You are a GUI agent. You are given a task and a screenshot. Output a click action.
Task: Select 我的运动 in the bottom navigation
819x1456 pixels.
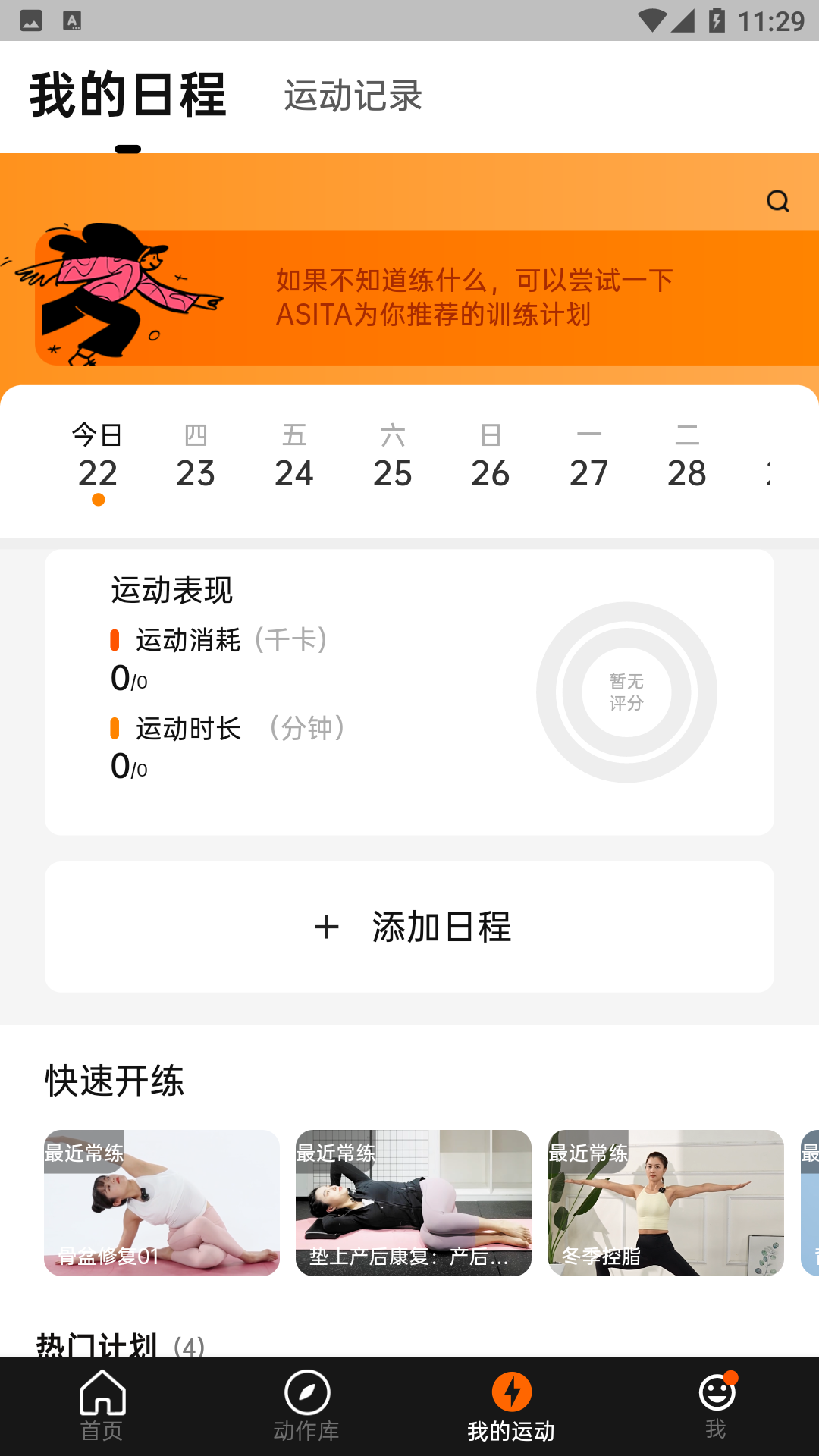coord(512,1406)
